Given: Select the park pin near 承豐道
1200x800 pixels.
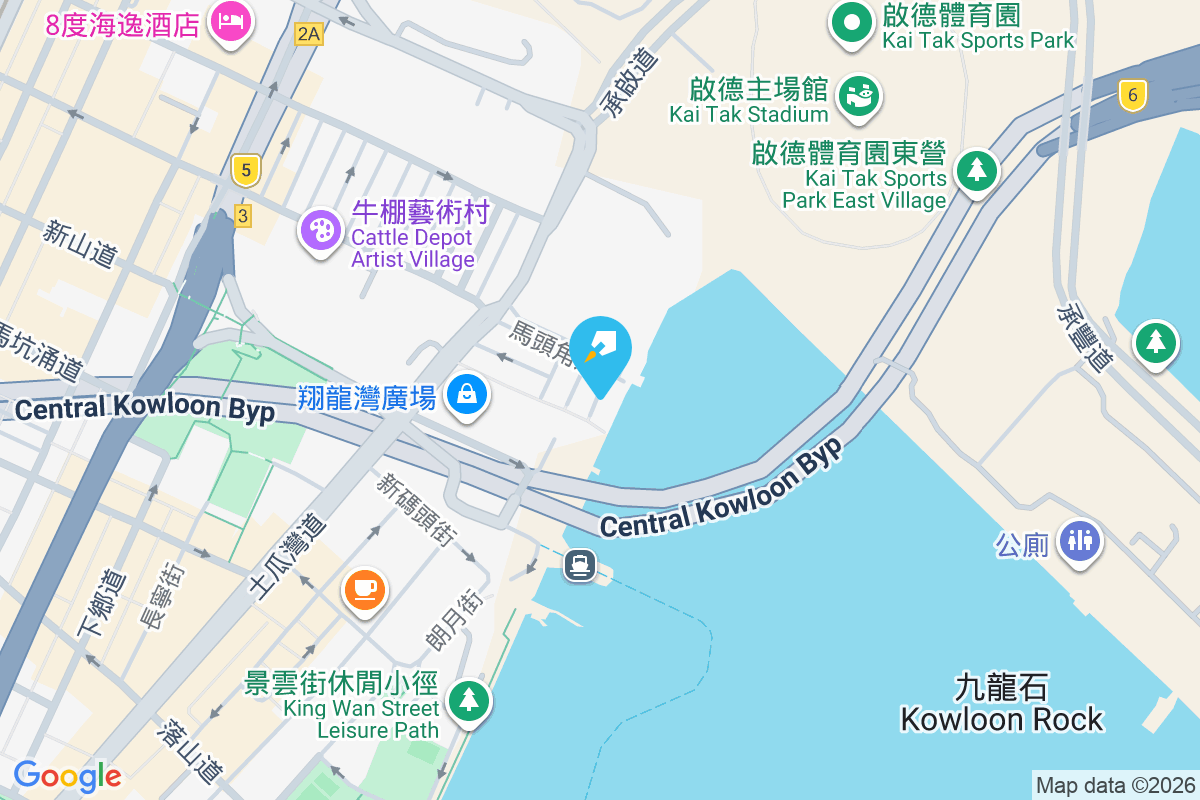Looking at the screenshot, I should pyautogui.click(x=1156, y=343).
